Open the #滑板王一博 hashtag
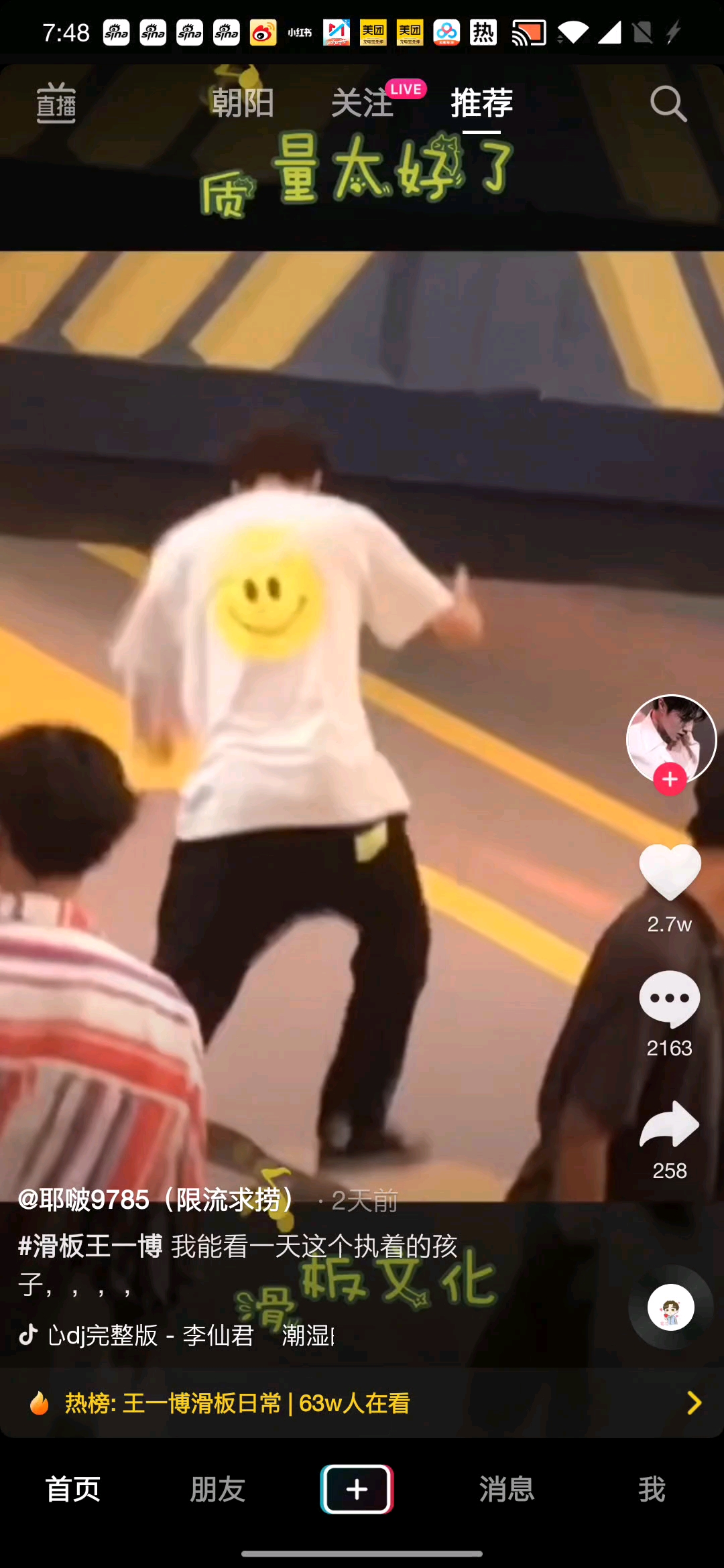Screen dimensions: 724x1568 (90, 1246)
